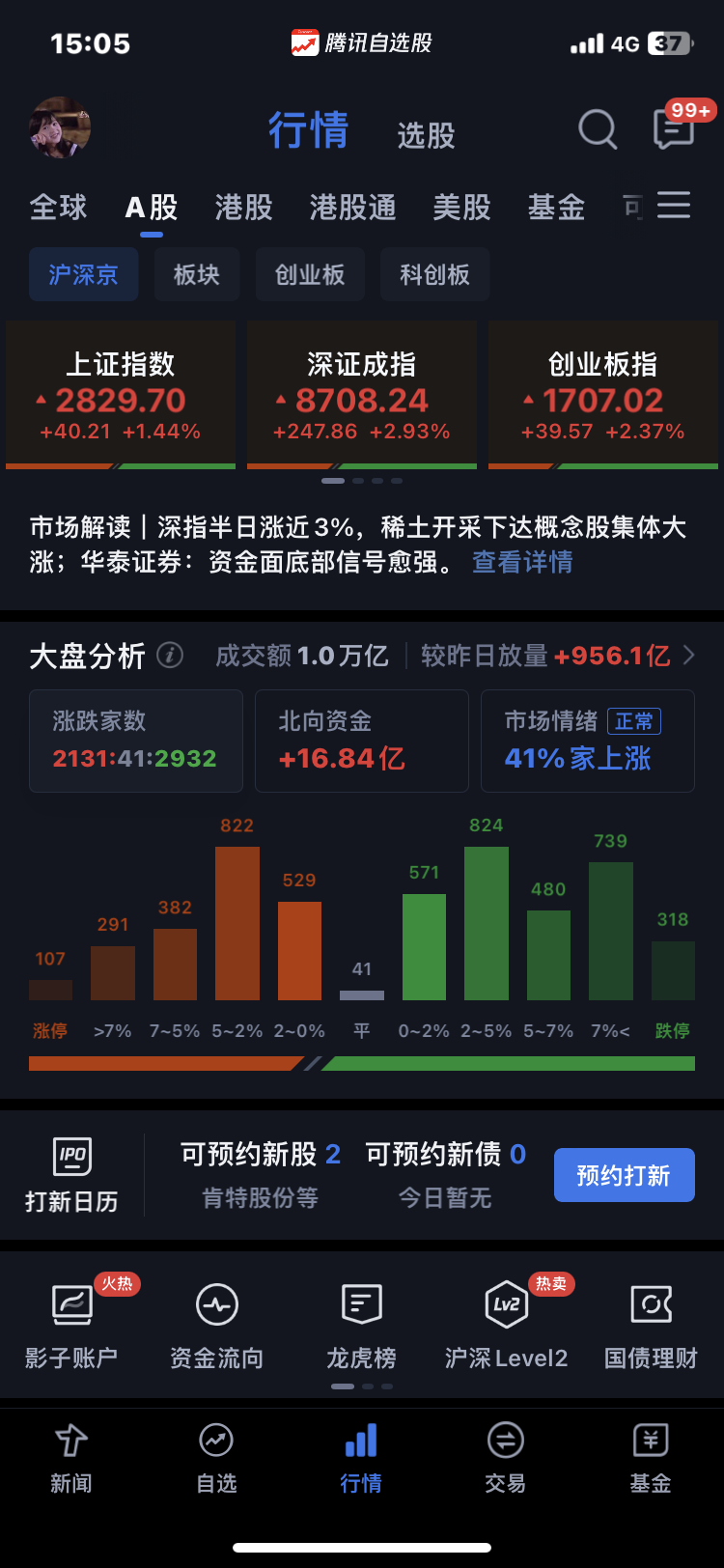Select the 港股 market tab
This screenshot has width=724, height=1568.
pos(244,207)
